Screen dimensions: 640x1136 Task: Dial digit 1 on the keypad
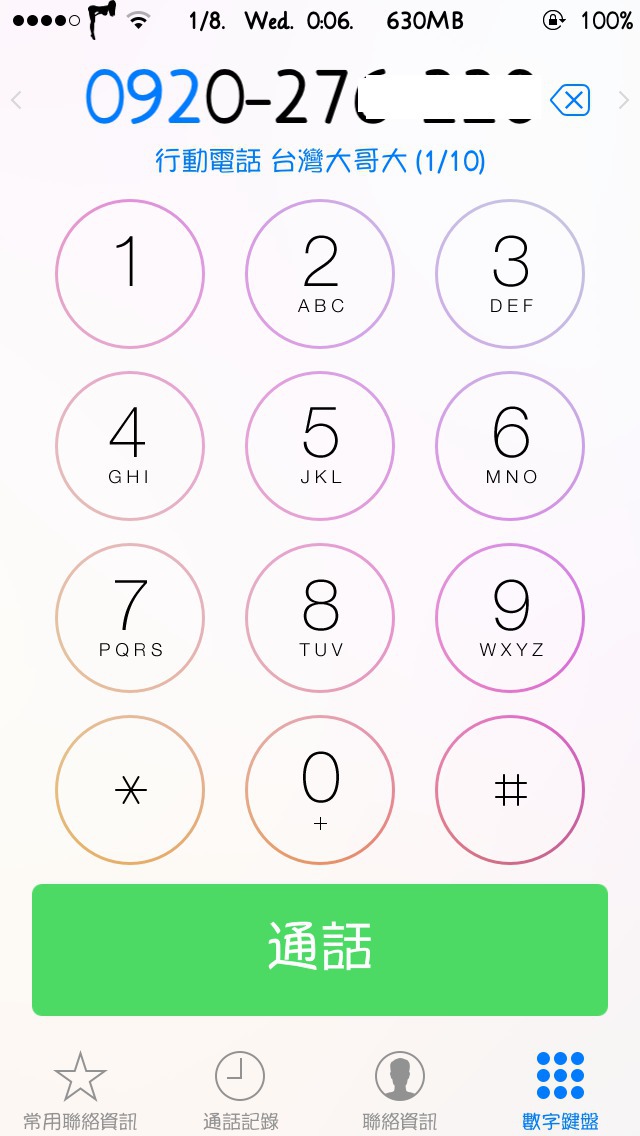130,274
